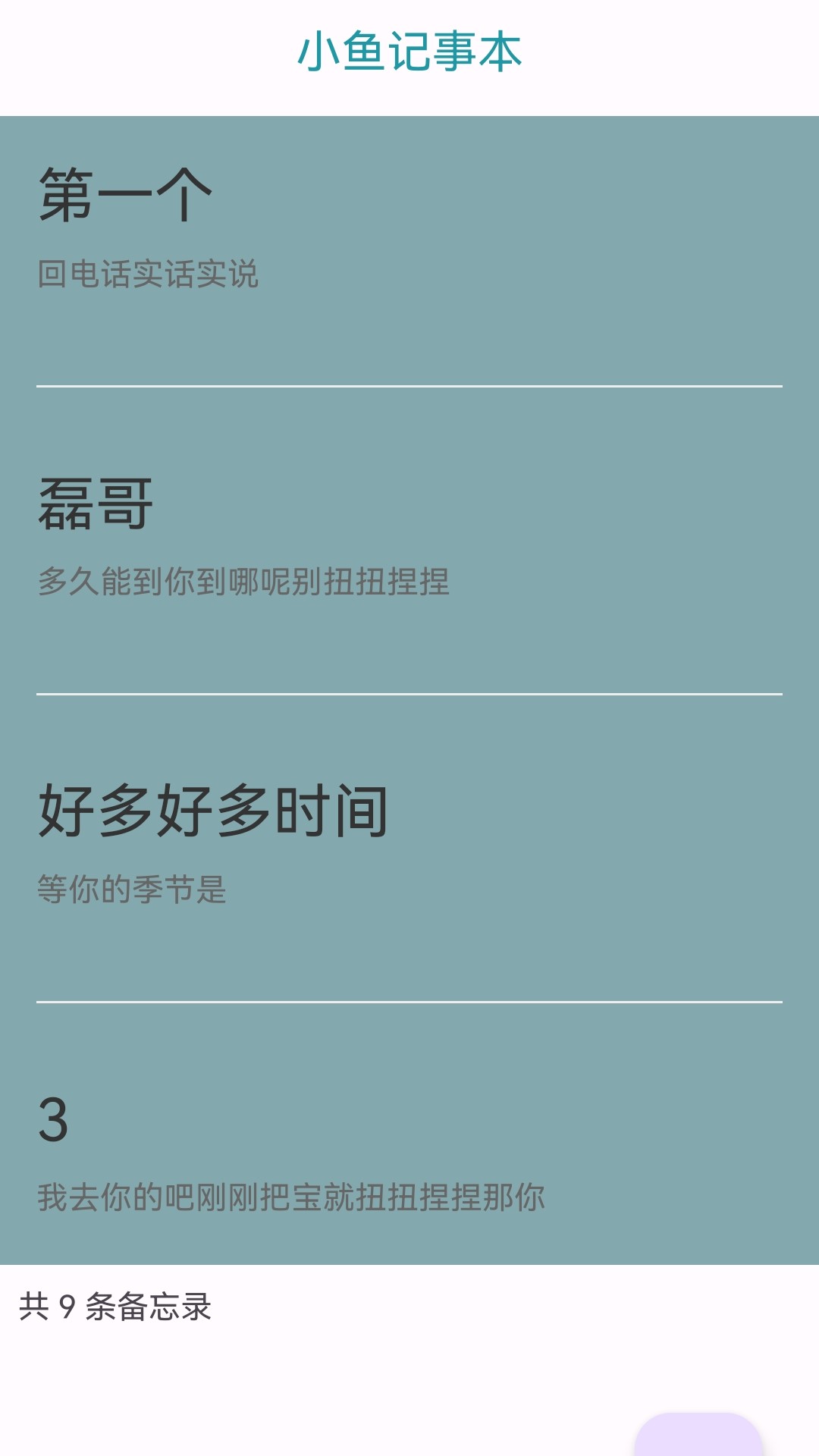Tap the first note in the list
The image size is (819, 1456).
coord(409,250)
